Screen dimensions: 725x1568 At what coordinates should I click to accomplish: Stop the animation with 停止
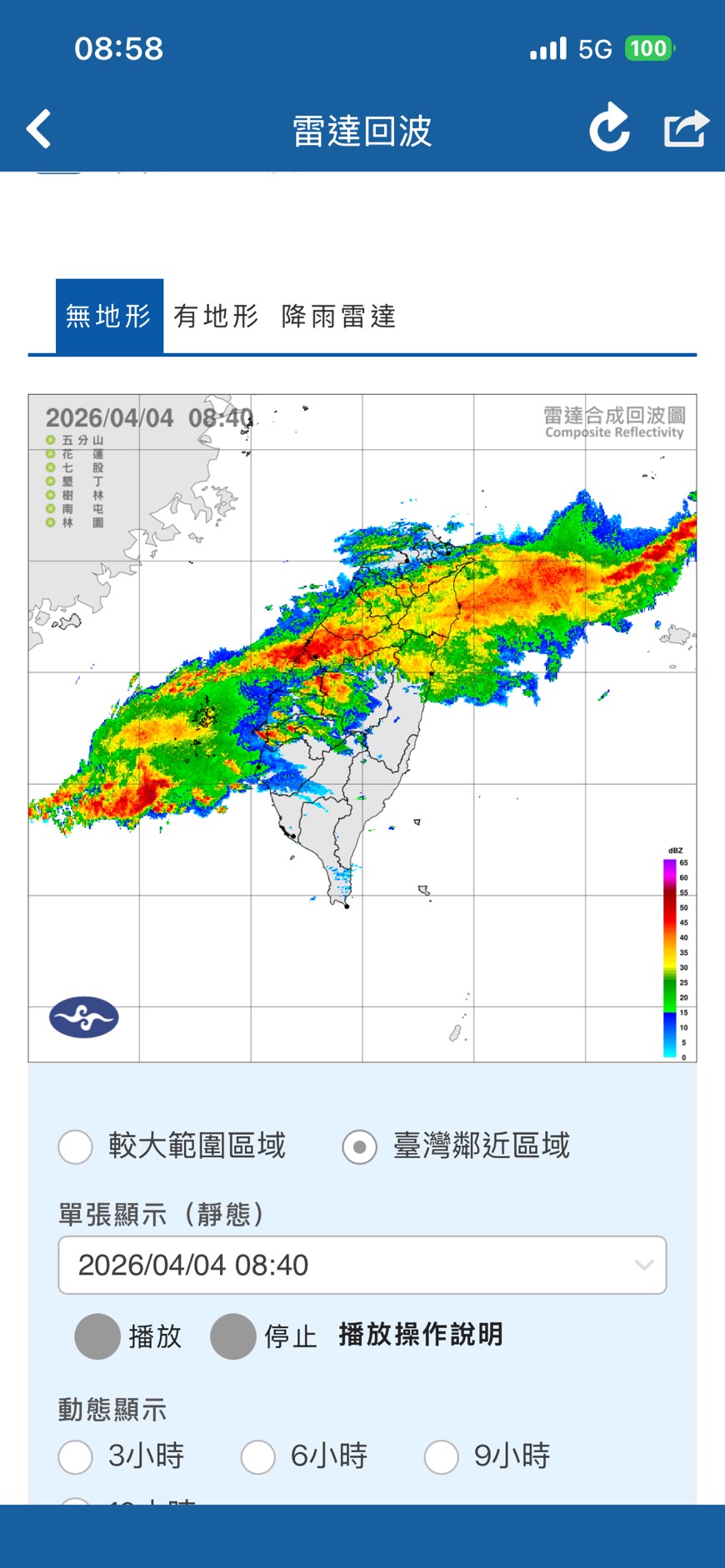[233, 1336]
